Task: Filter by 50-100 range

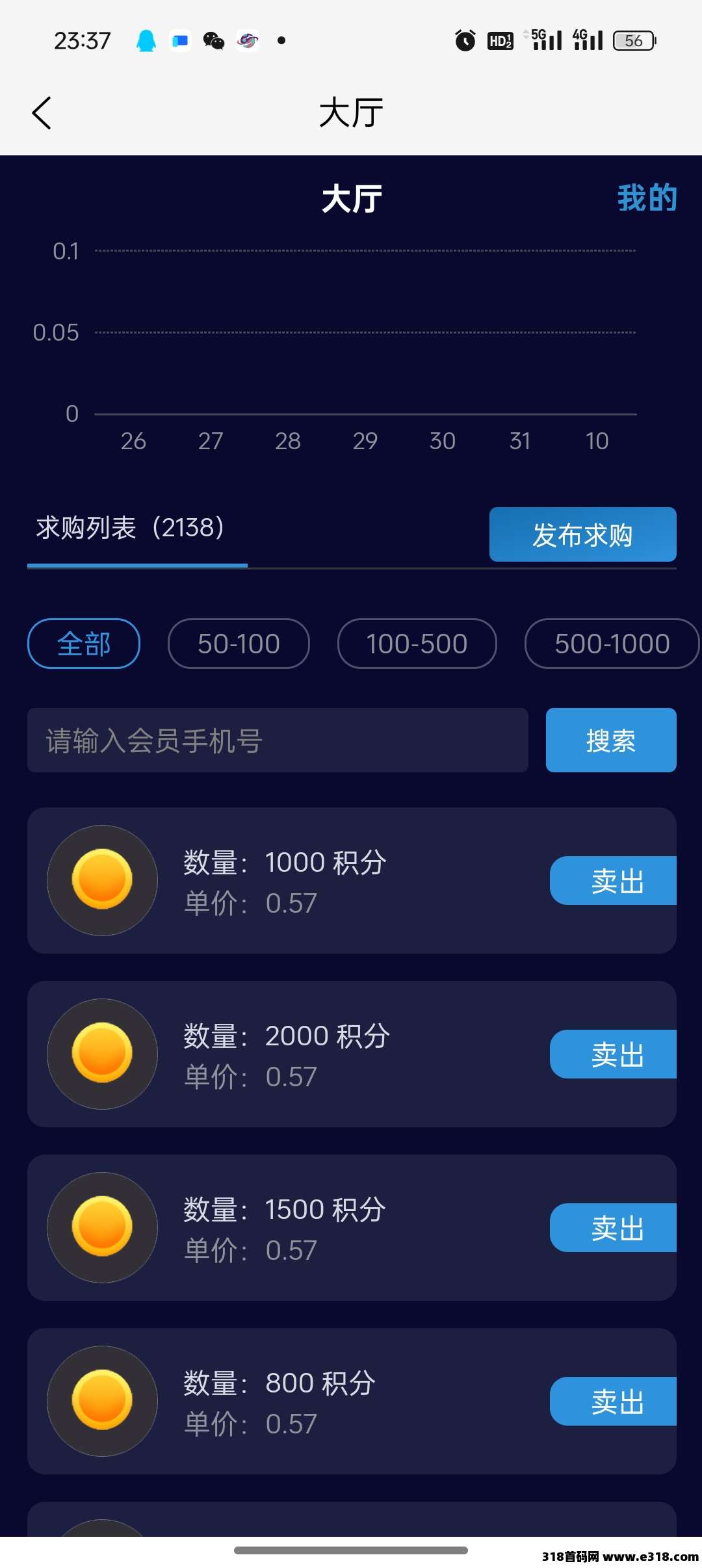Action: [x=239, y=644]
